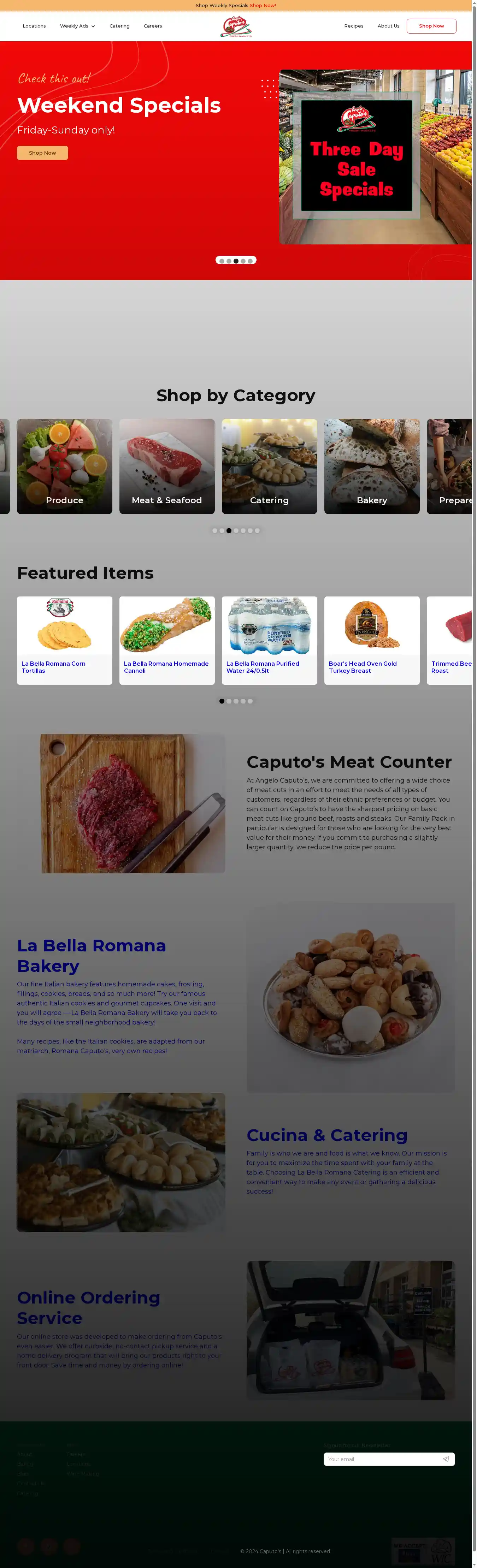Select the Bakery category tile

372,466
